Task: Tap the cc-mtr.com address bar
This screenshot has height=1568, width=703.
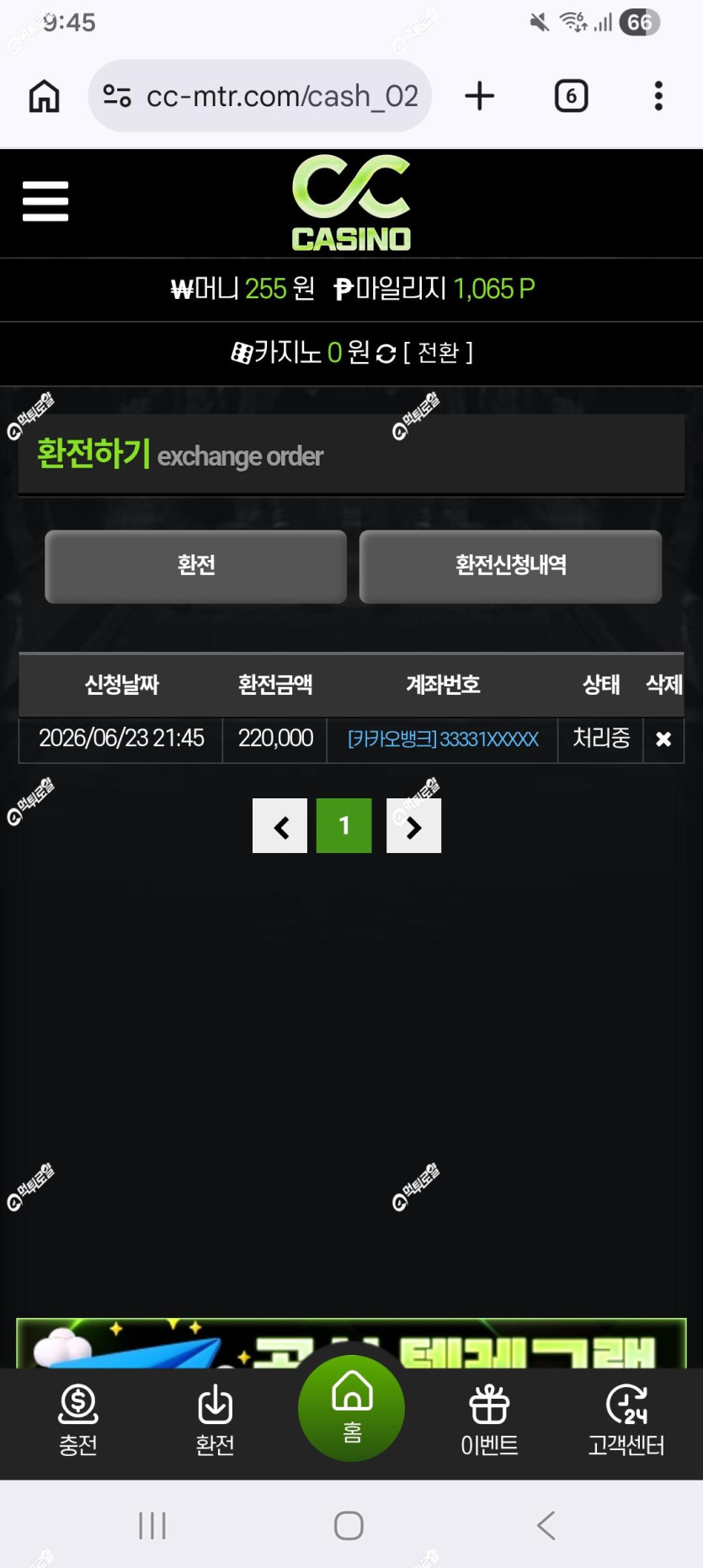Action: pos(260,96)
